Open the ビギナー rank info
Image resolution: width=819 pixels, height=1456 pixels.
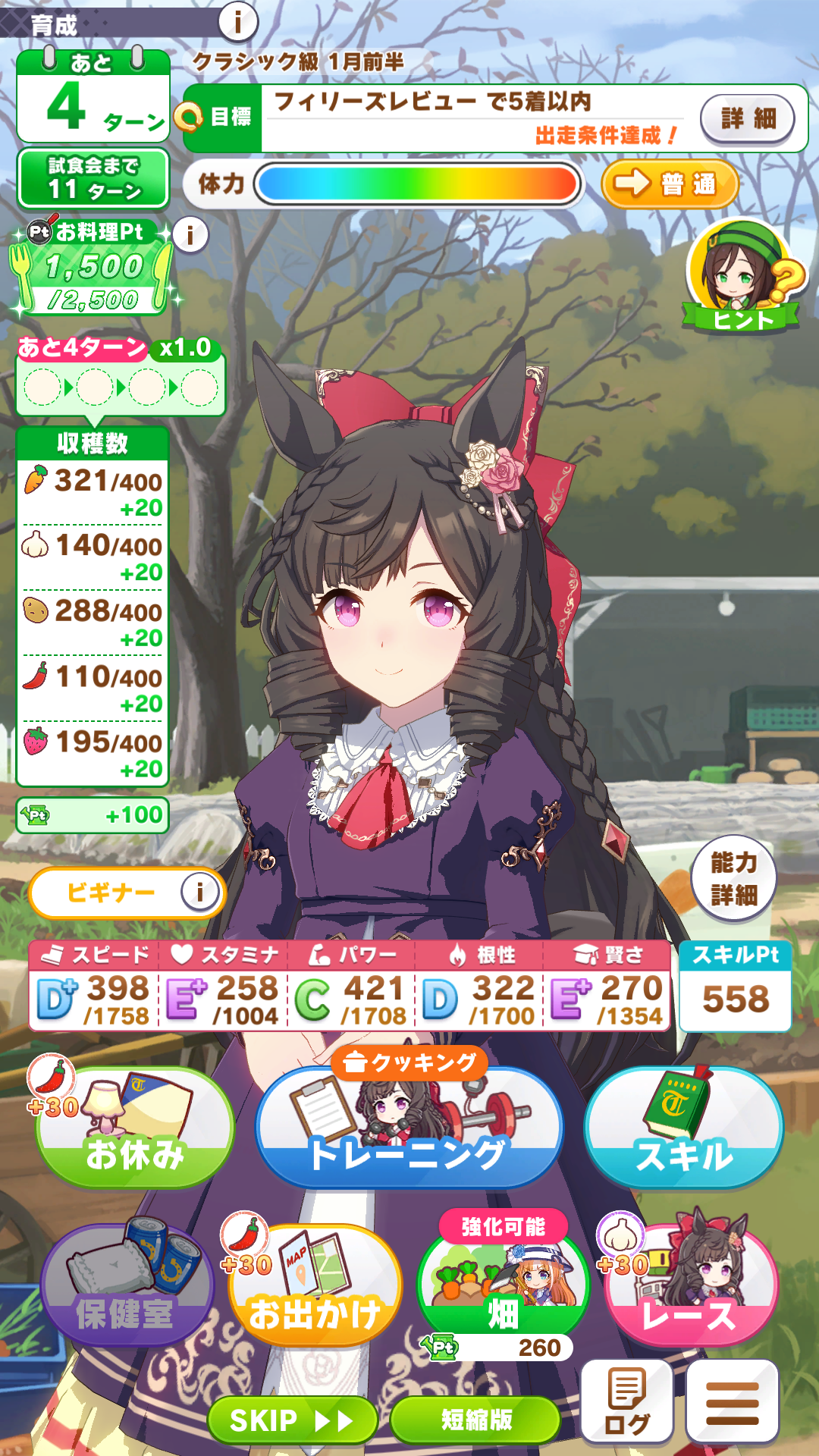coord(199,891)
